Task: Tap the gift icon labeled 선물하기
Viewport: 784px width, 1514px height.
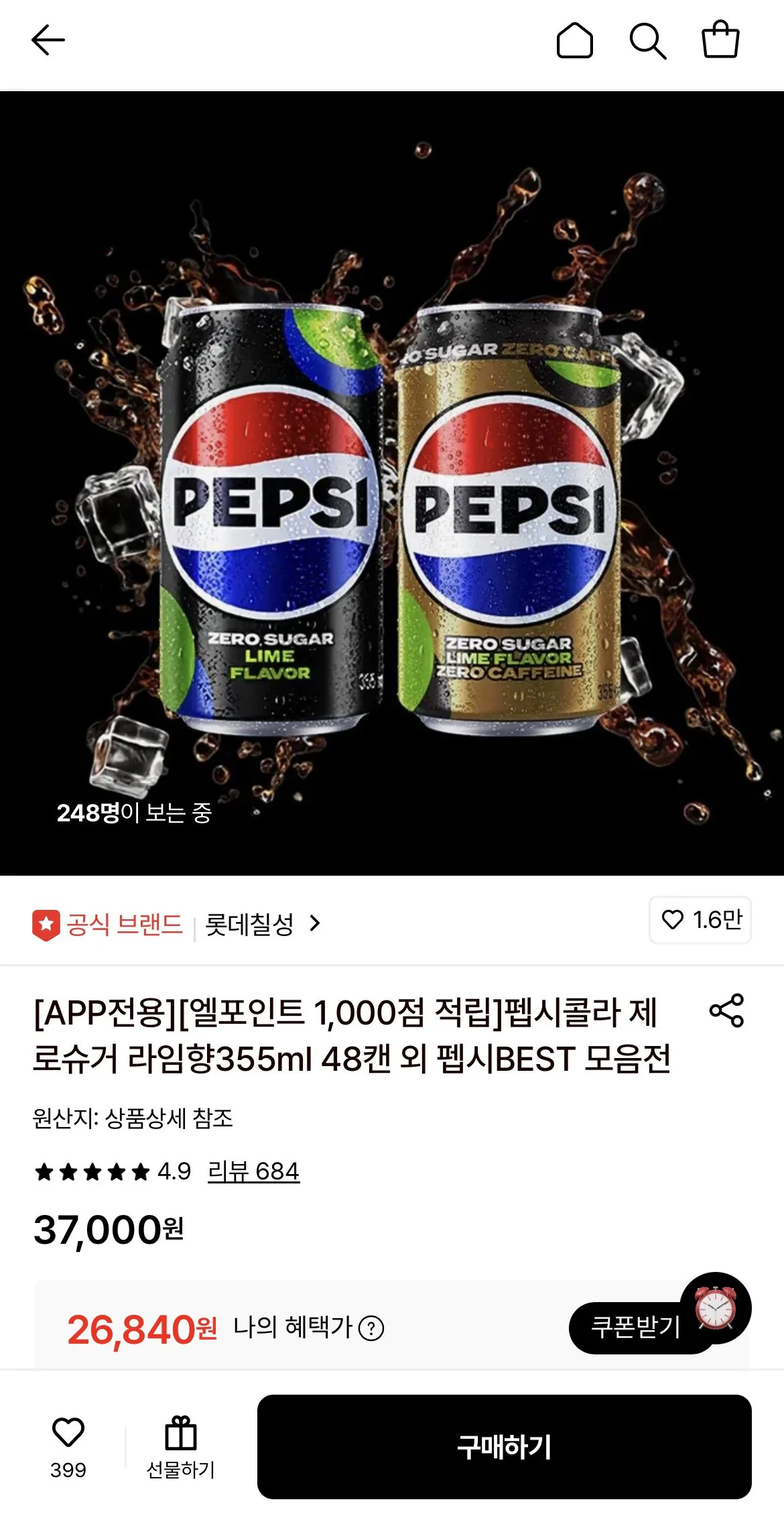Action: pos(180,1434)
